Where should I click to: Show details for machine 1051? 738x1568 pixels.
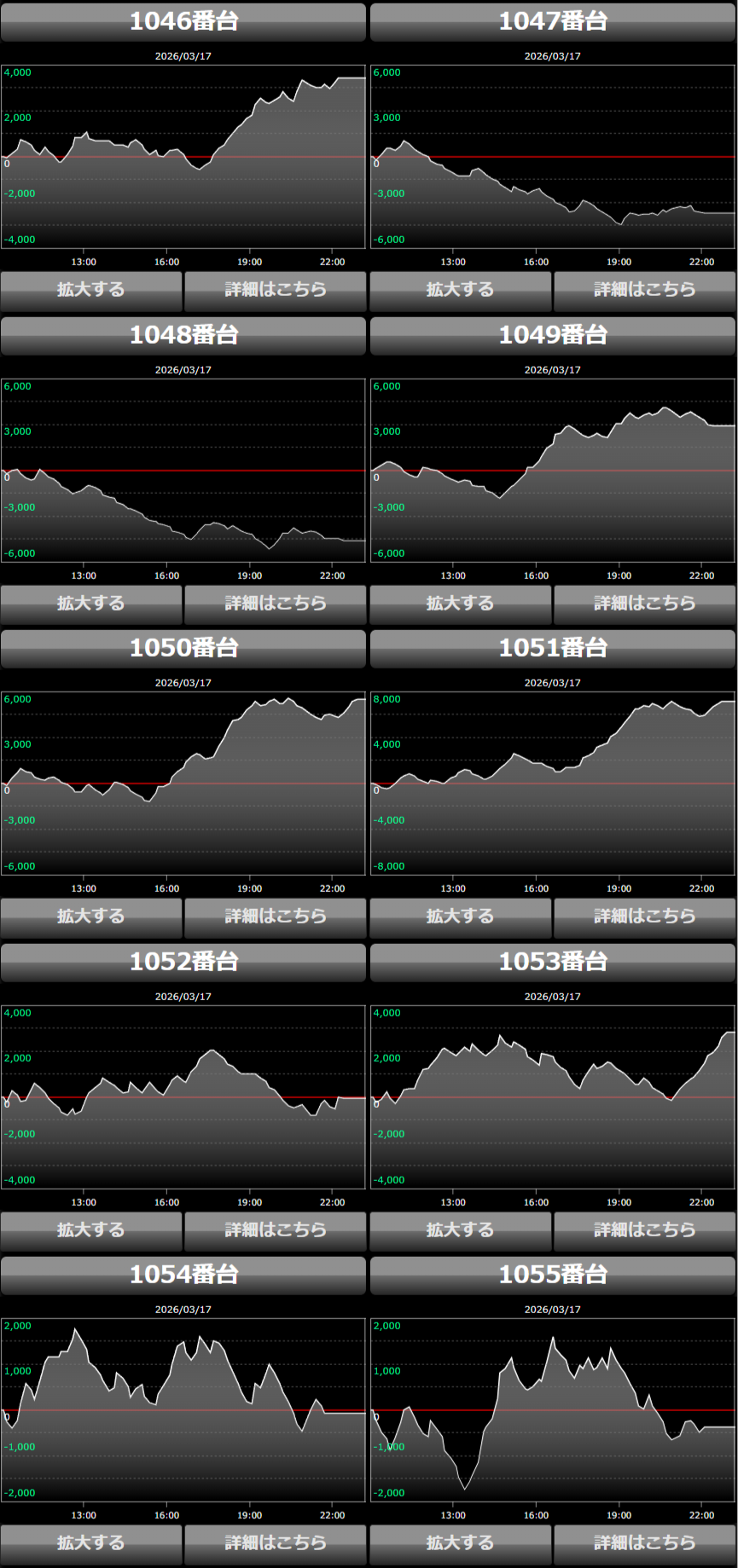[644, 917]
